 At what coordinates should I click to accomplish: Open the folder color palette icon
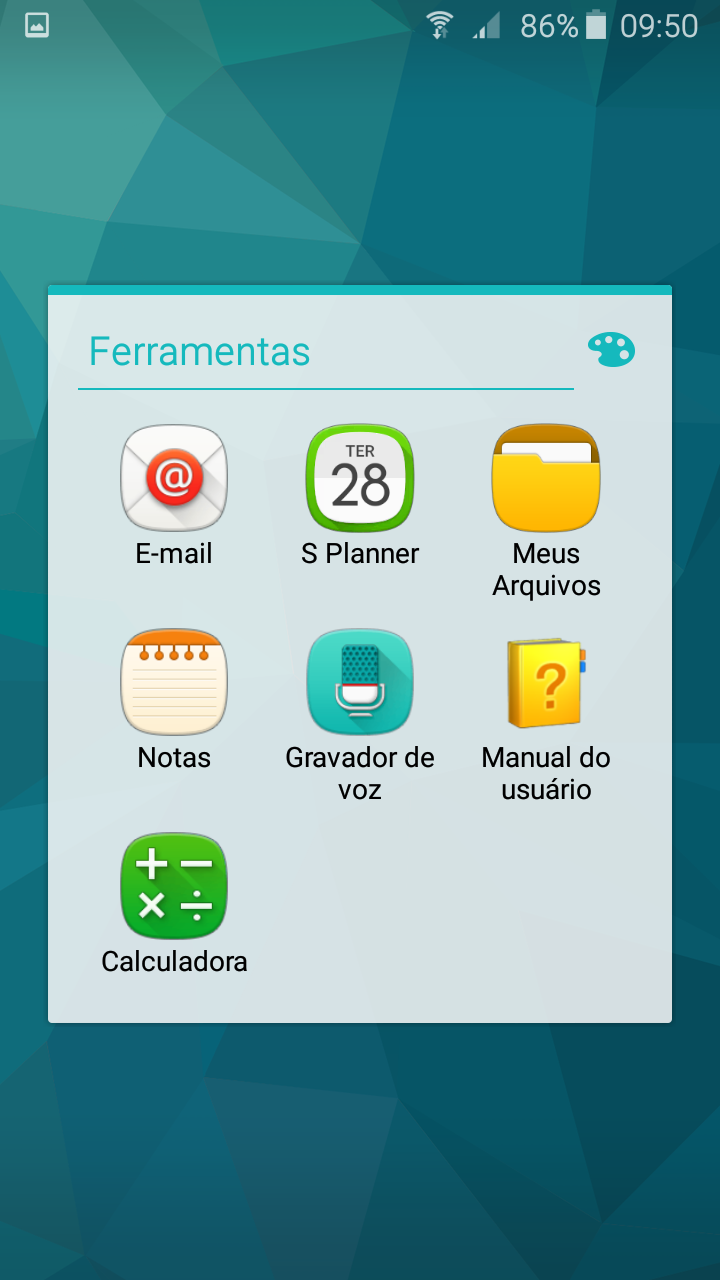pyautogui.click(x=611, y=350)
